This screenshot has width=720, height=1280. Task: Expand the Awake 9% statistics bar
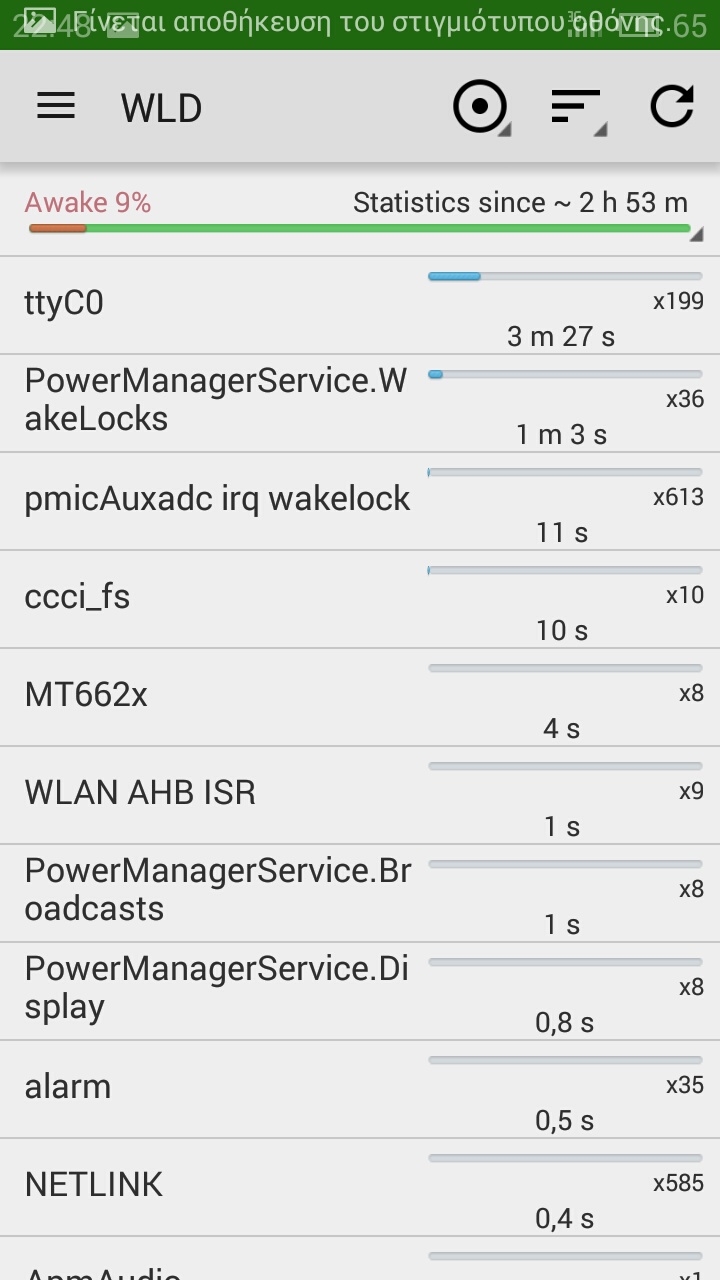360,214
